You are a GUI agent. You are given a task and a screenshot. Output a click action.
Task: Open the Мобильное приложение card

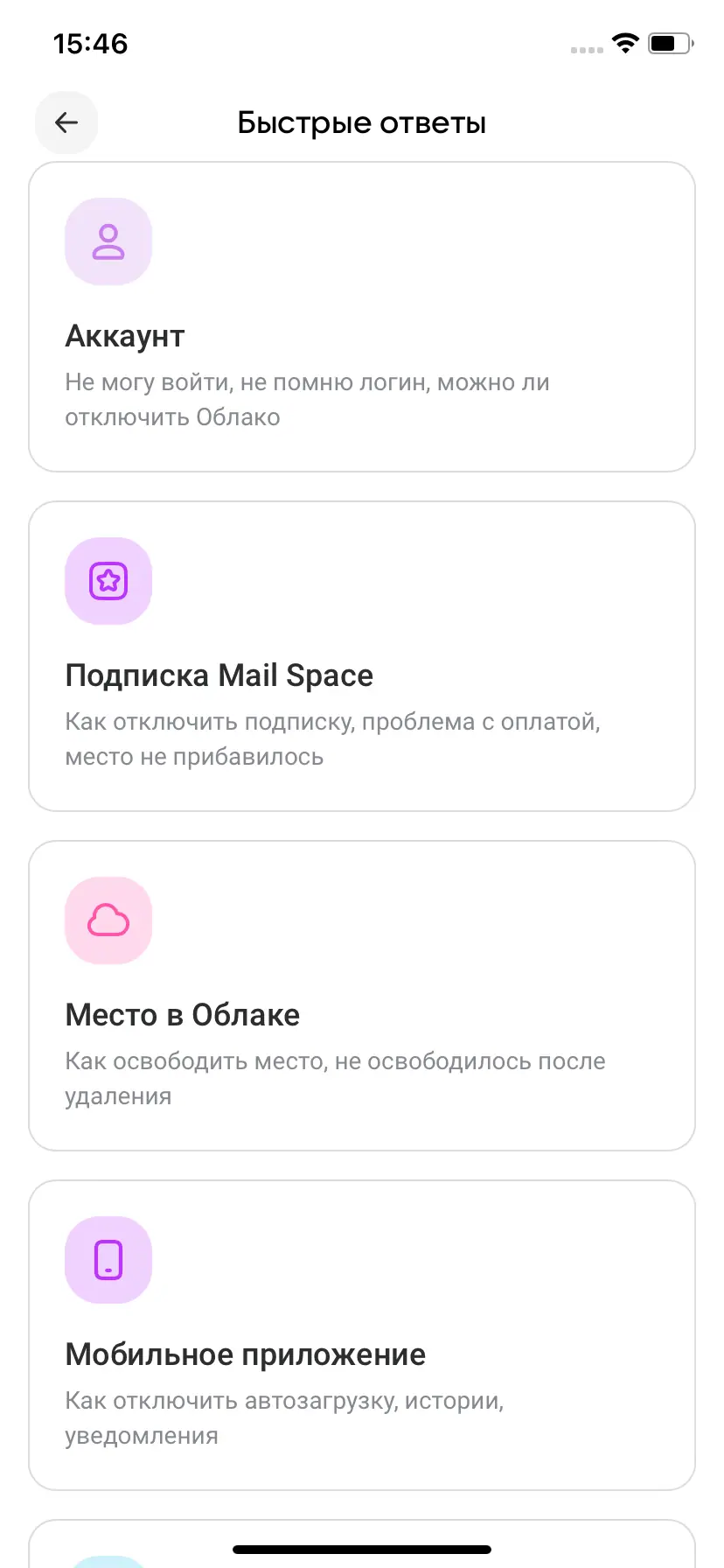click(x=362, y=1335)
